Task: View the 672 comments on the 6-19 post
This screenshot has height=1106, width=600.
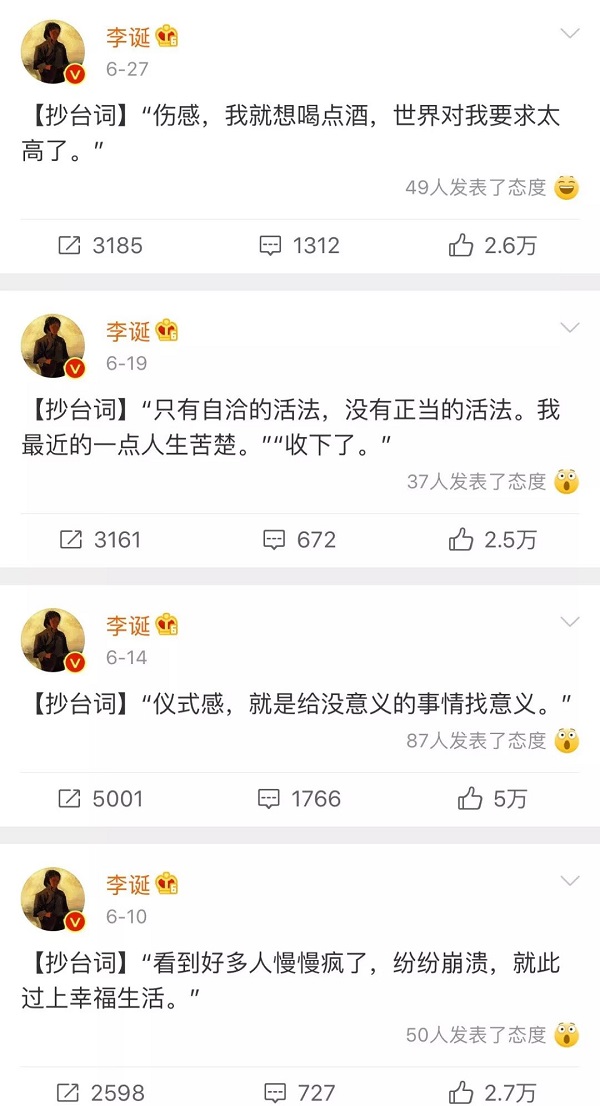Action: click(299, 540)
